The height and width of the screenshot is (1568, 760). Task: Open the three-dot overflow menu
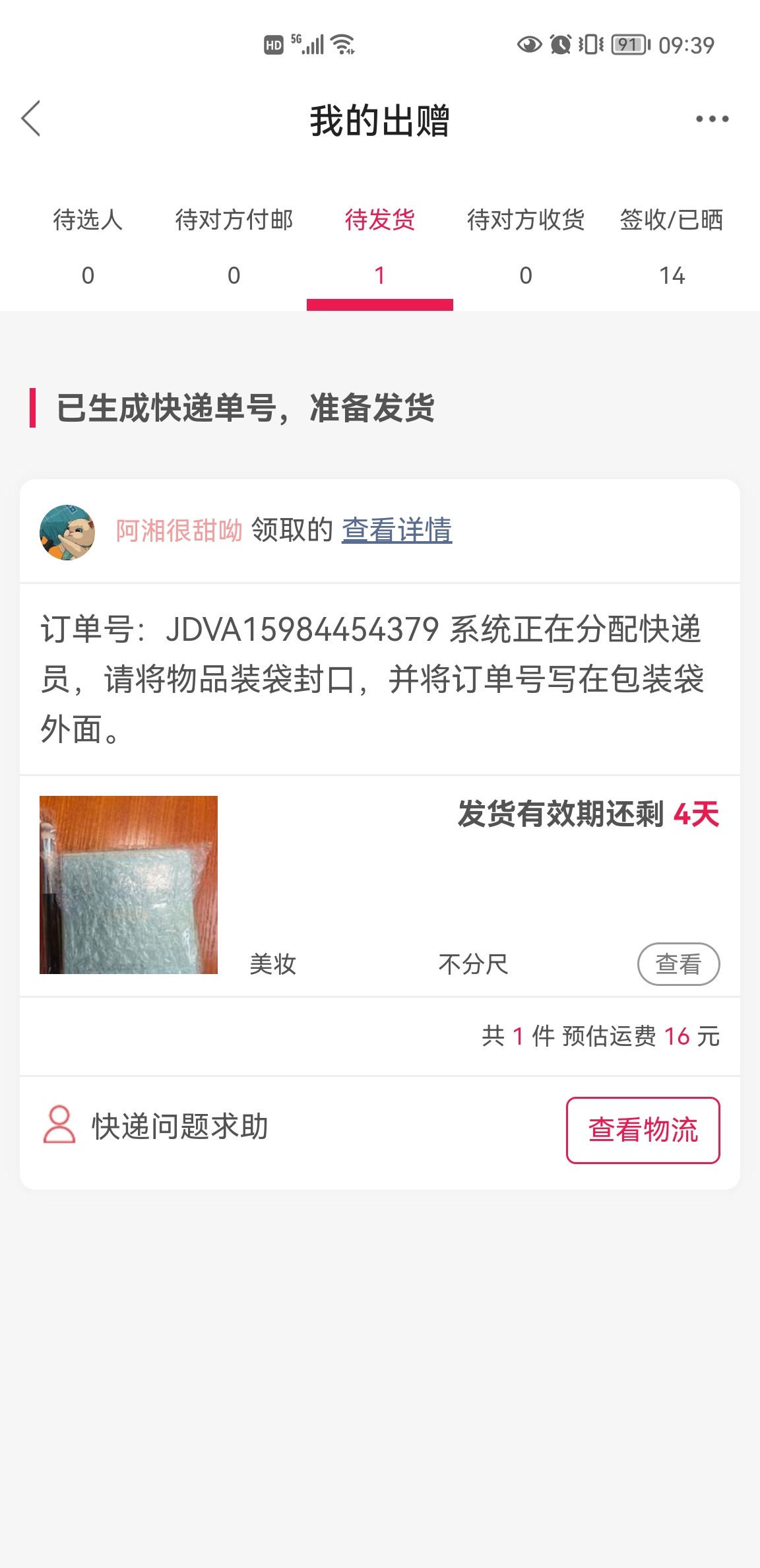point(712,119)
